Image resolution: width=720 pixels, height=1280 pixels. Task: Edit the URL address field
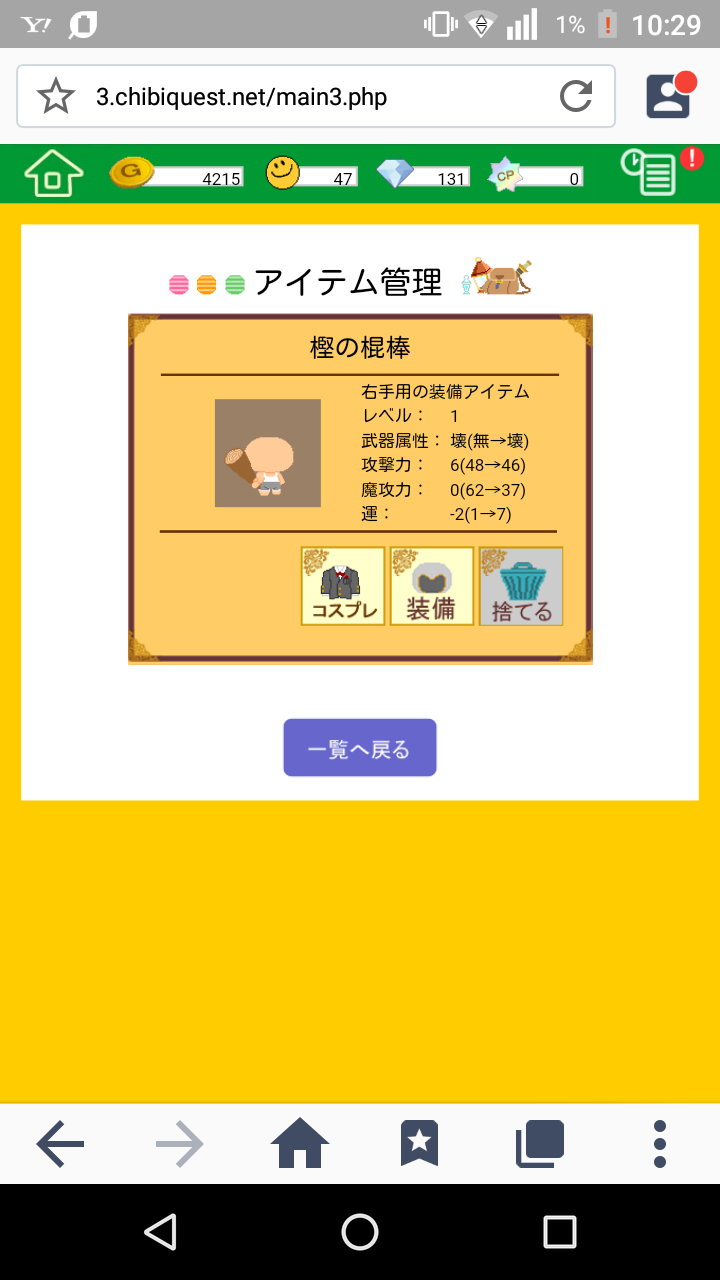tap(310, 96)
